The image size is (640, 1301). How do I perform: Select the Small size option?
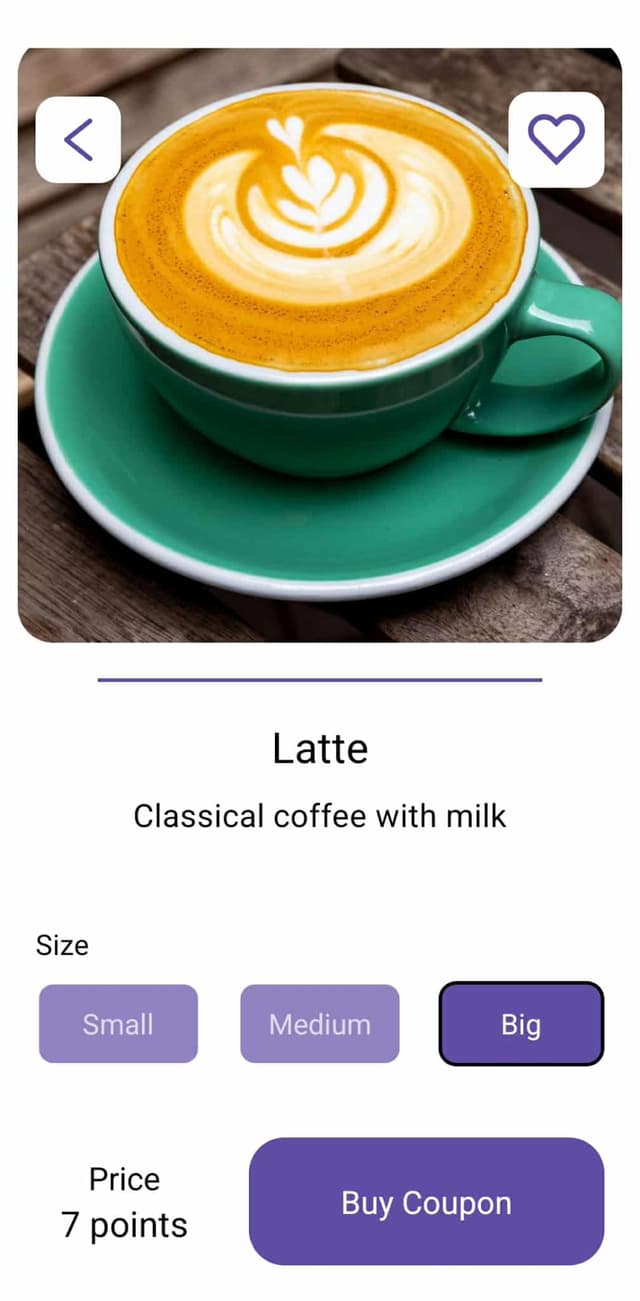118,1024
